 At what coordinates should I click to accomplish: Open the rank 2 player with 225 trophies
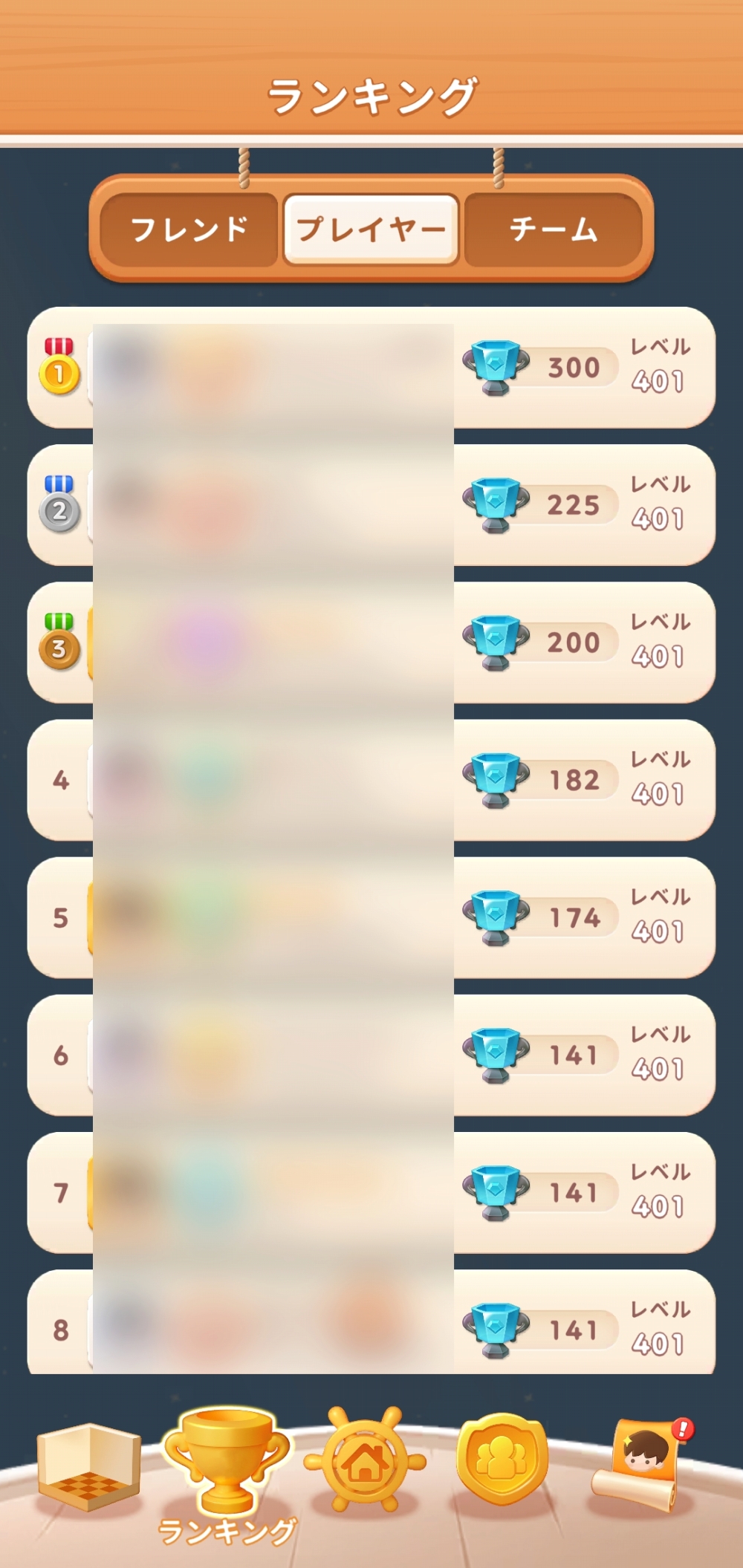coord(371,505)
